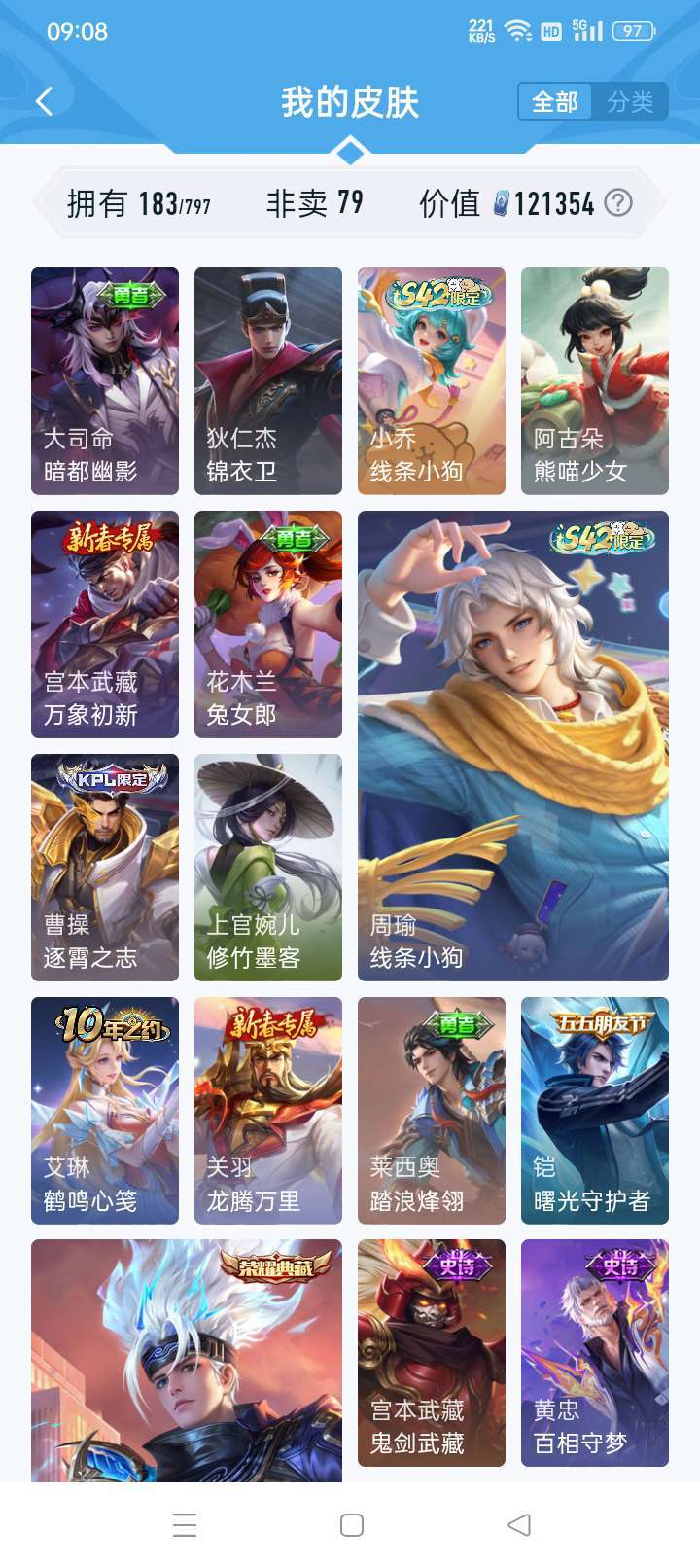Tap the system home button
Image resolution: width=700 pixels, height=1568 pixels.
pos(352,1524)
